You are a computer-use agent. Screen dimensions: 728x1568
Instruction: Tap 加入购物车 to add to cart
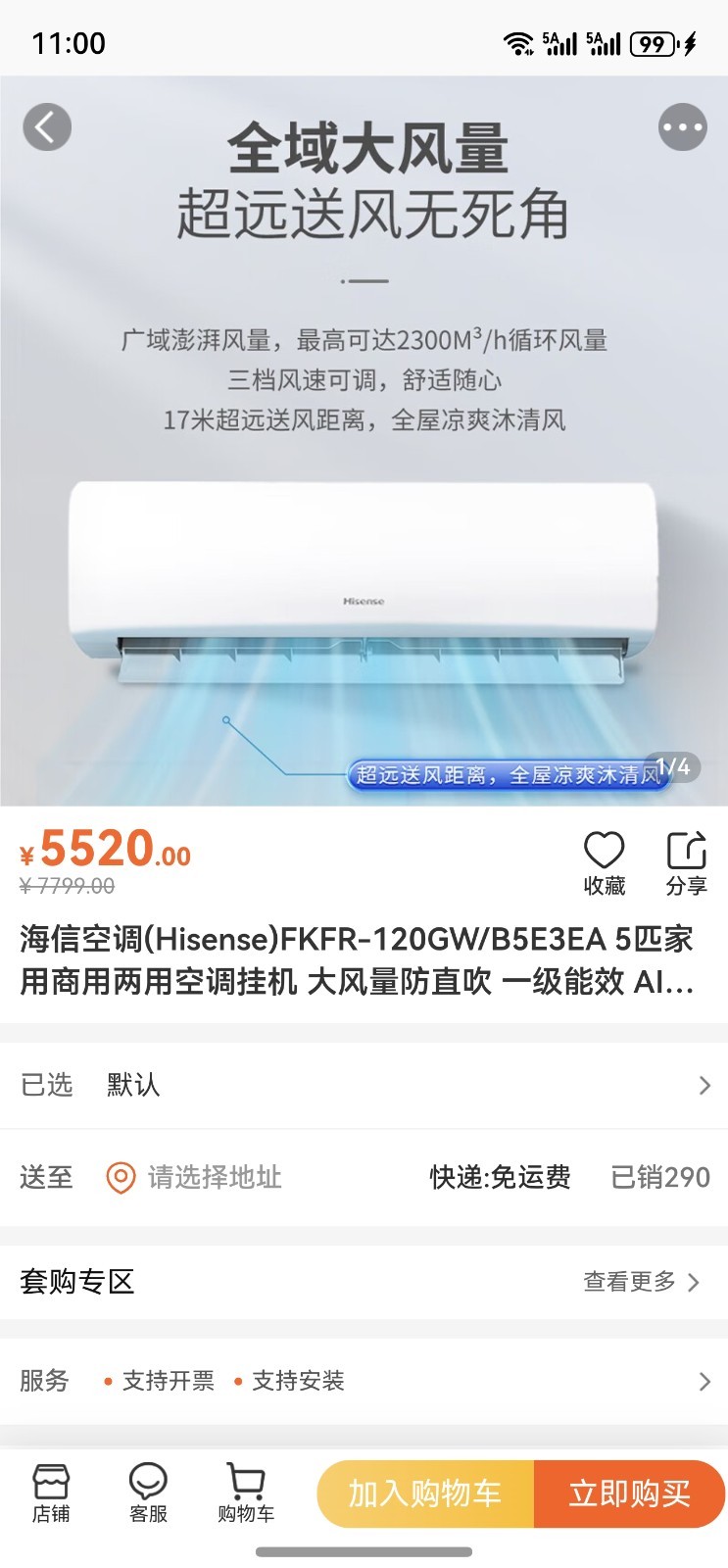(x=425, y=1494)
